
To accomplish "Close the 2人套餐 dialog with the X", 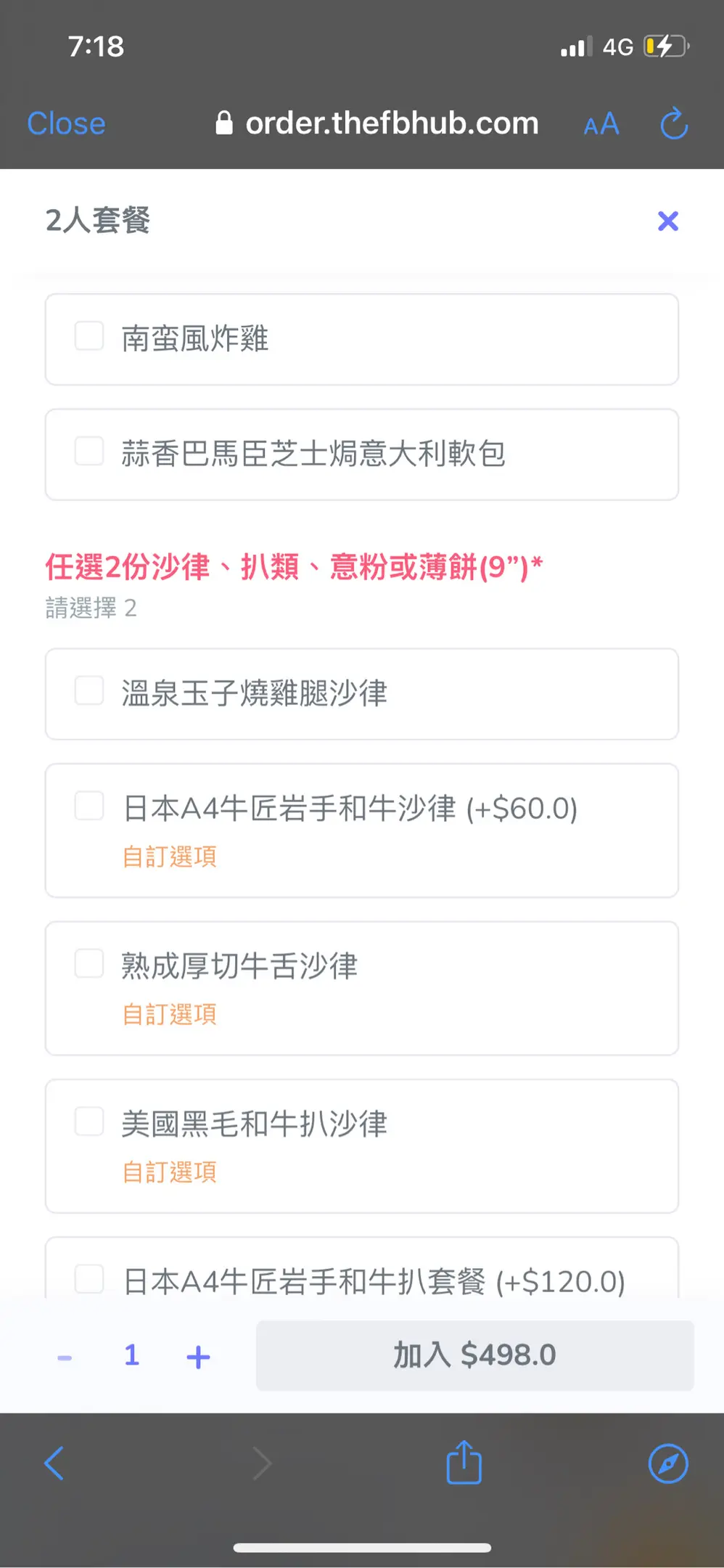I will [x=667, y=221].
